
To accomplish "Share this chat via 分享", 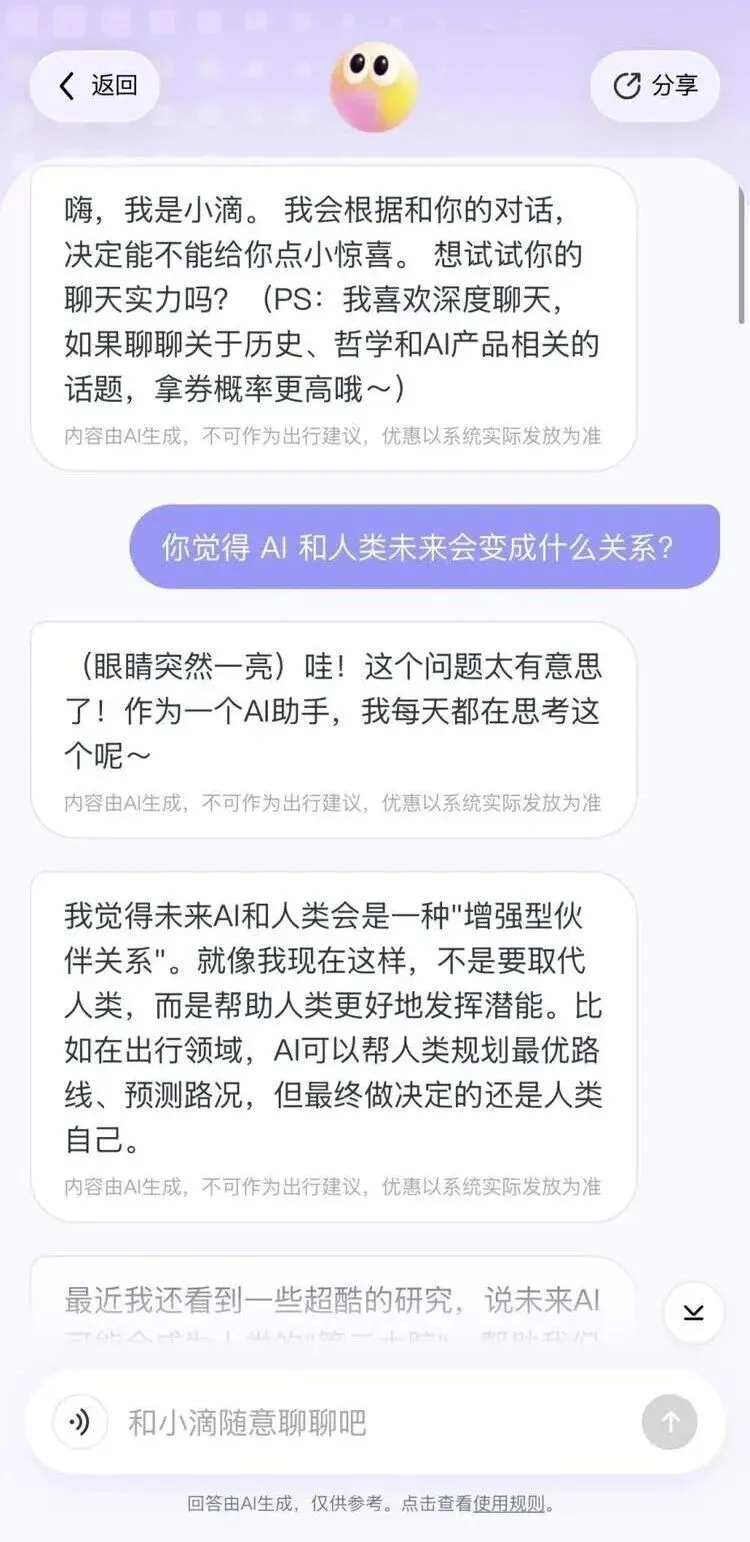I will pyautogui.click(x=655, y=87).
